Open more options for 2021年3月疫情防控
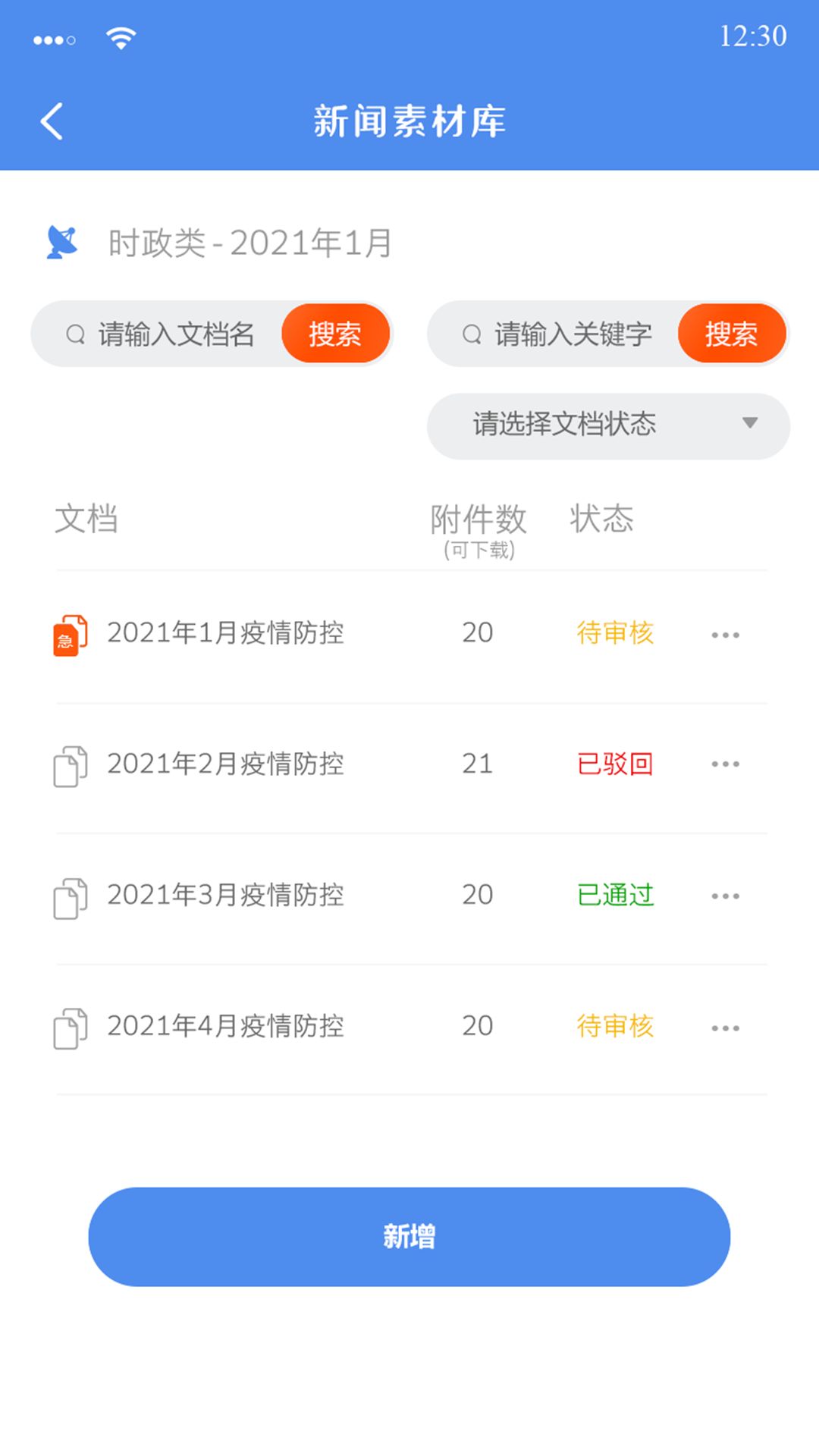 [725, 896]
